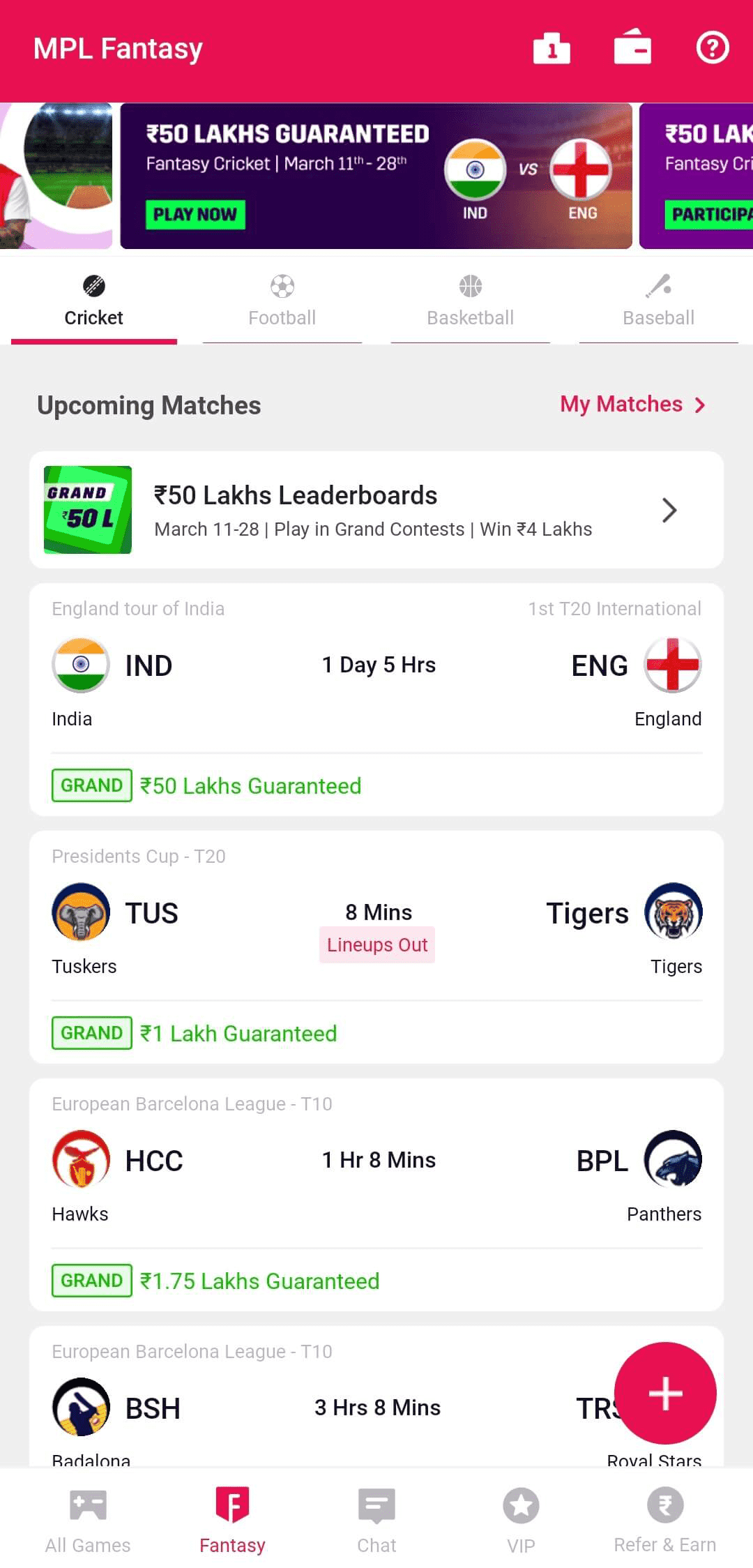Open the help question mark icon
Viewport: 753px width, 1568px height.
pyautogui.click(x=713, y=47)
